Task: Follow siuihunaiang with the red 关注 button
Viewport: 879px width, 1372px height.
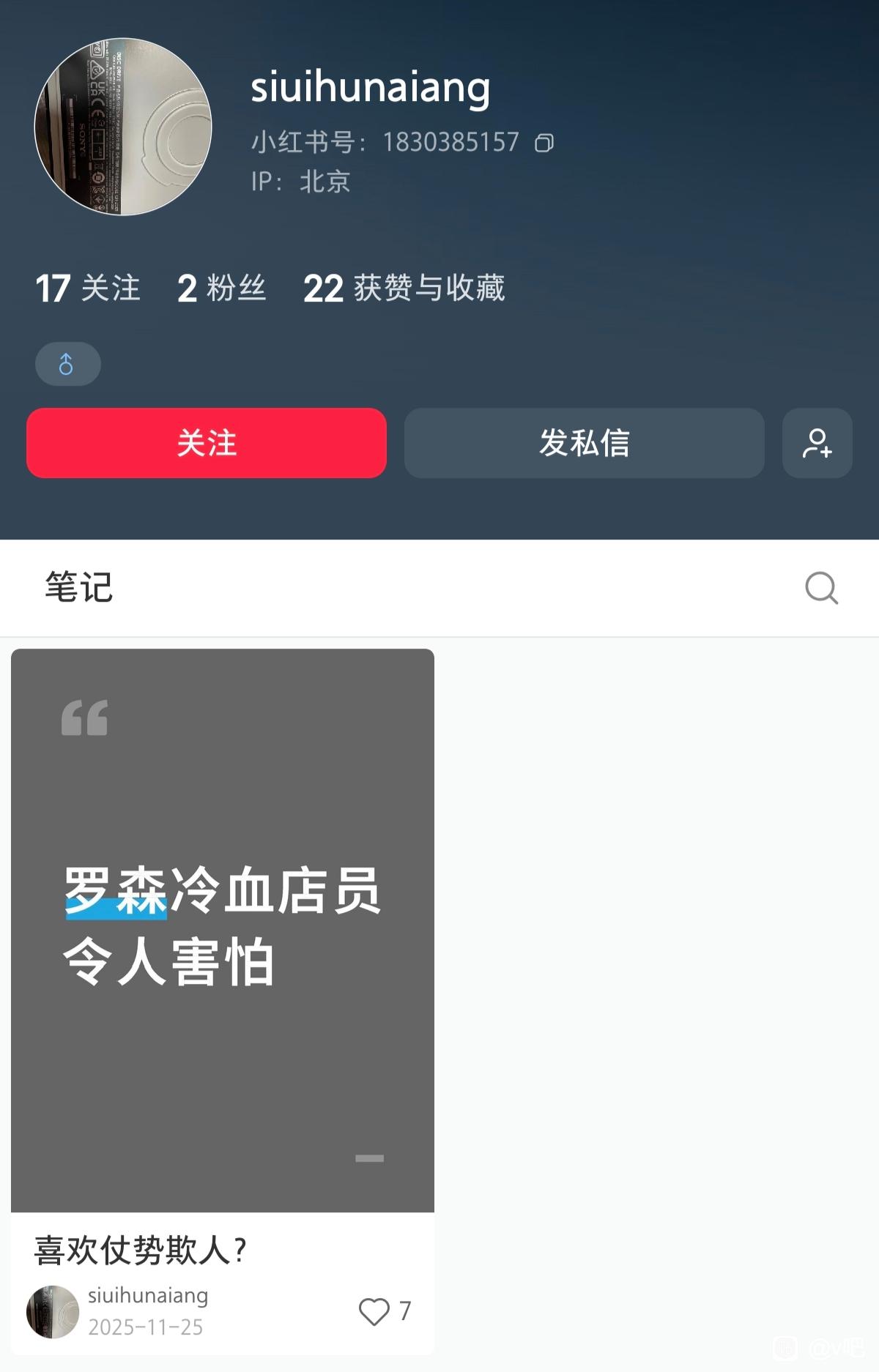Action: click(207, 443)
